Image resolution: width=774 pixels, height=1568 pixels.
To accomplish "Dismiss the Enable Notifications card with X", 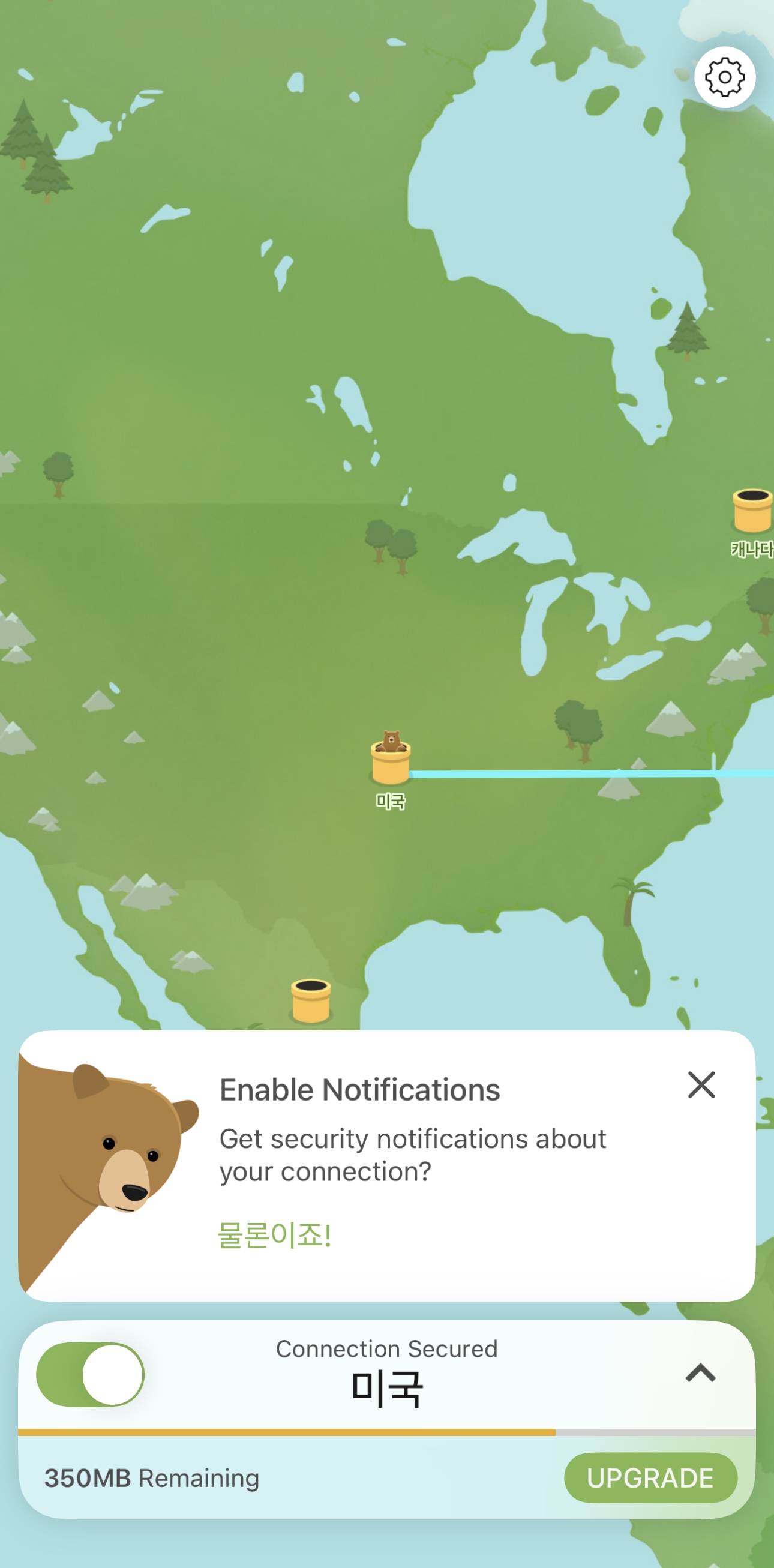I will pyautogui.click(x=701, y=1085).
